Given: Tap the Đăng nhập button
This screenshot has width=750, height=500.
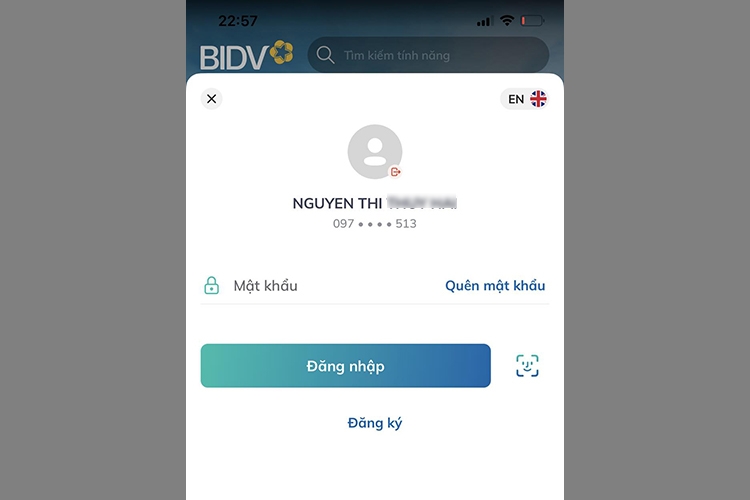Looking at the screenshot, I should pyautogui.click(x=345, y=366).
